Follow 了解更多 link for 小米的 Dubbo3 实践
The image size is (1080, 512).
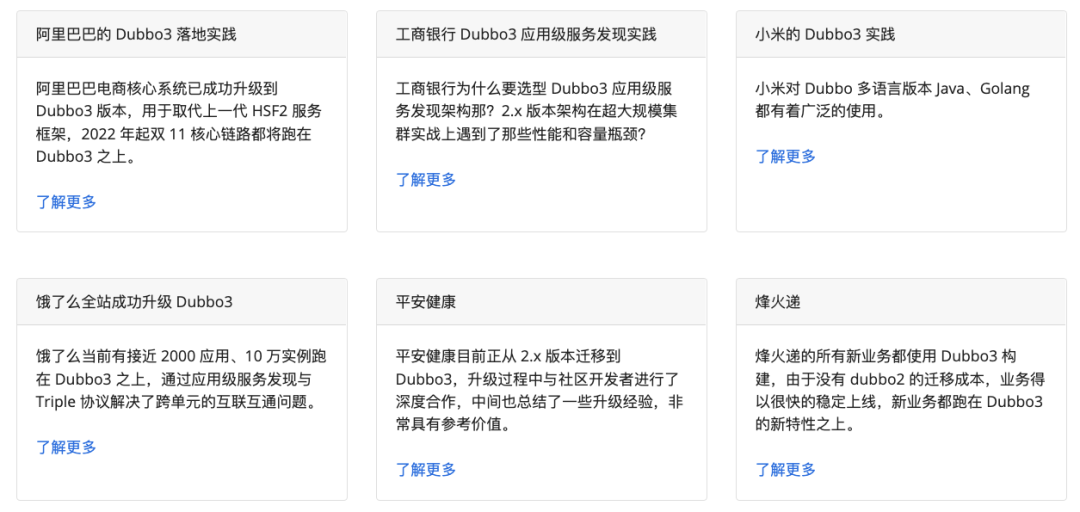(786, 156)
